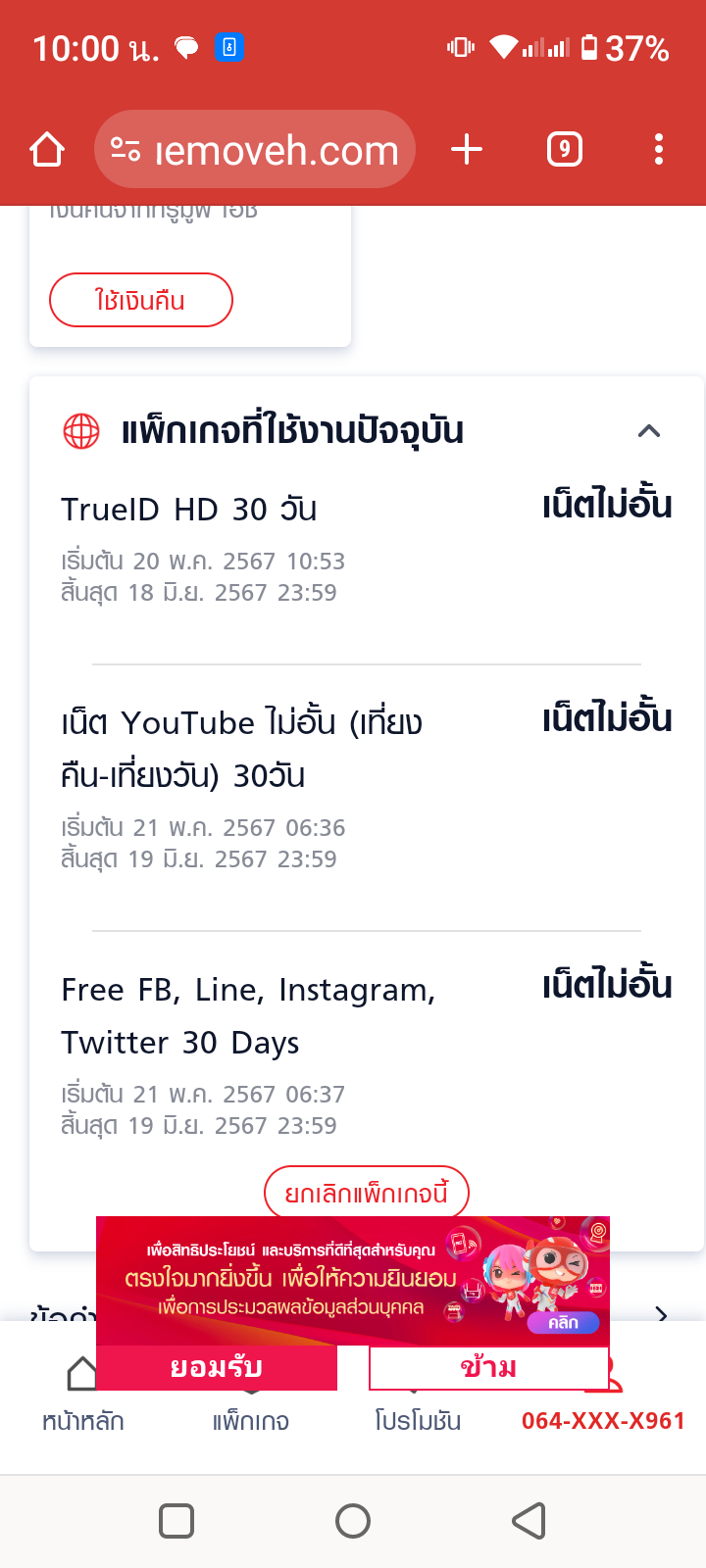Image resolution: width=706 pixels, height=1568 pixels.
Task: Open the 064-XXX-X961 account tab
Action: coord(603,1419)
